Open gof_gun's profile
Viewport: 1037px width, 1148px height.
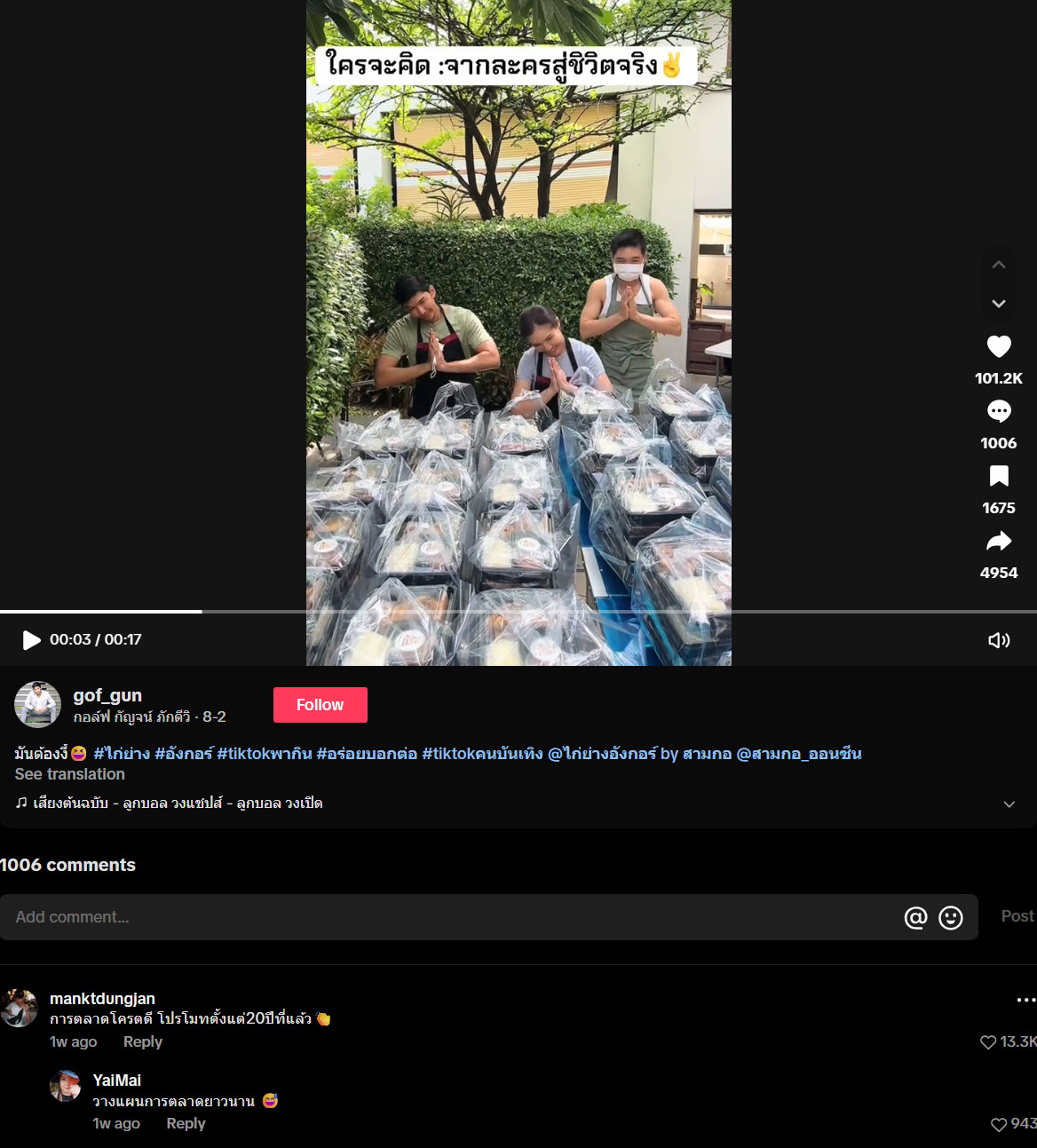click(x=107, y=696)
